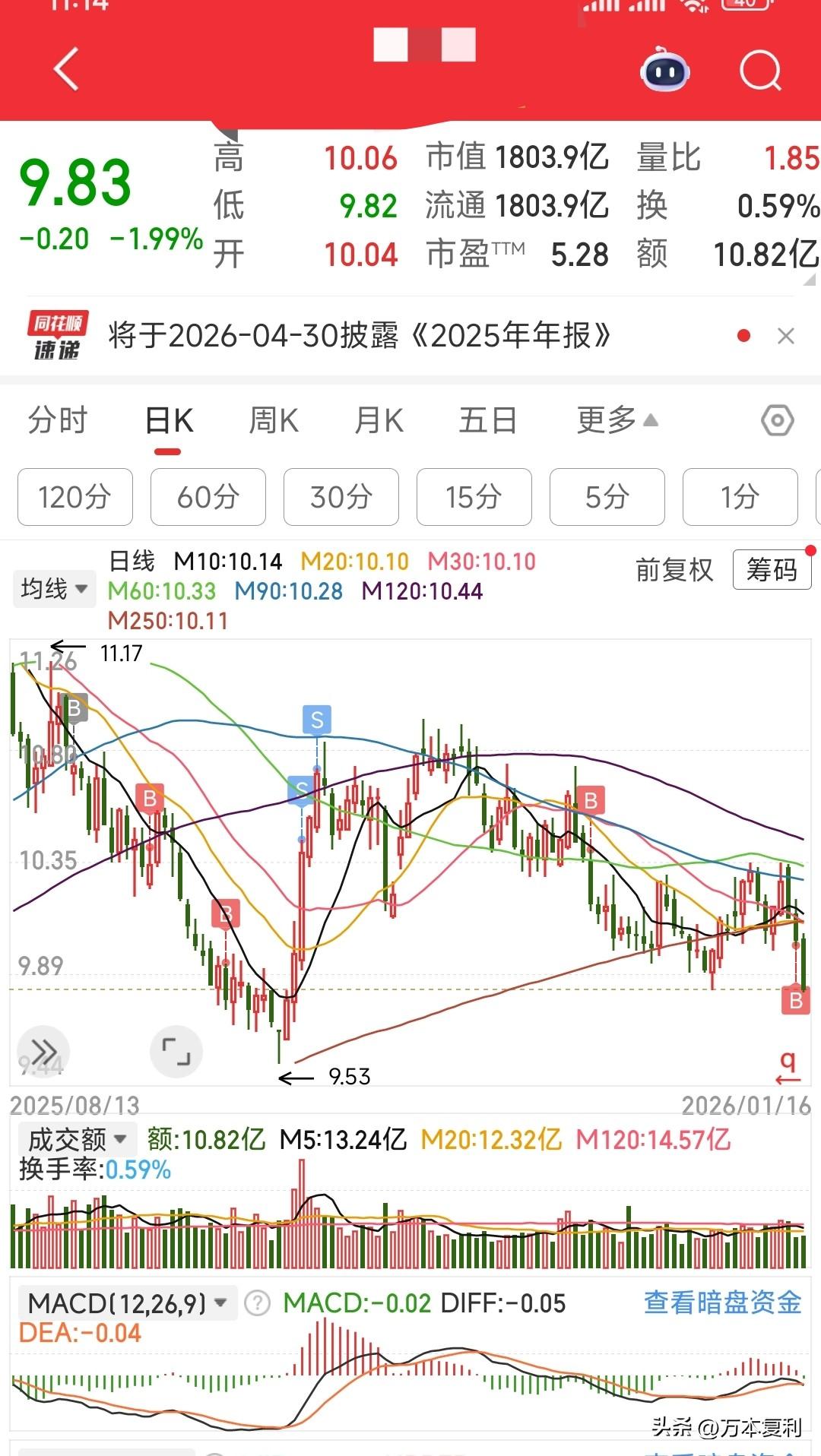Open the chart settings gear icon
This screenshot has height=1456, width=821.
coord(778,420)
